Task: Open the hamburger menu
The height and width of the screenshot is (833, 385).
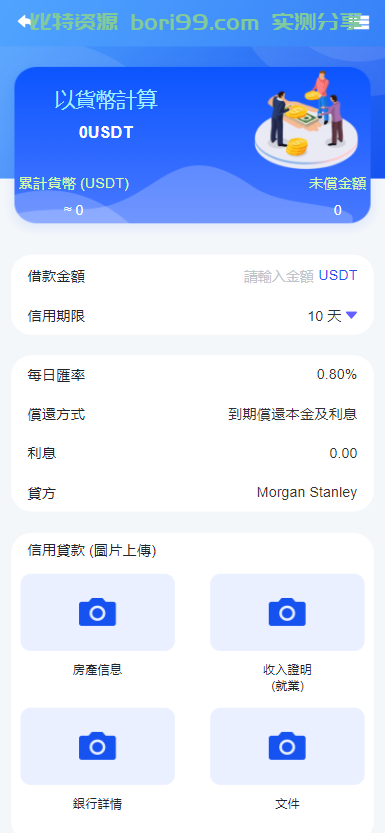Action: tap(361, 22)
